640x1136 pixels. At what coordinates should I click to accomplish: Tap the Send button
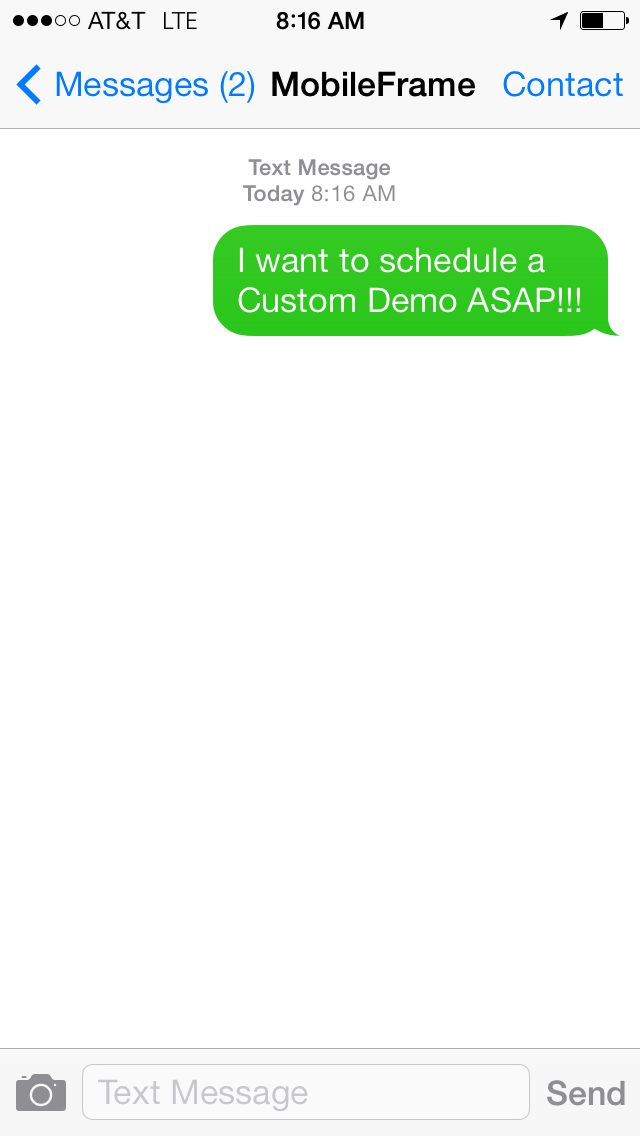[585, 1093]
